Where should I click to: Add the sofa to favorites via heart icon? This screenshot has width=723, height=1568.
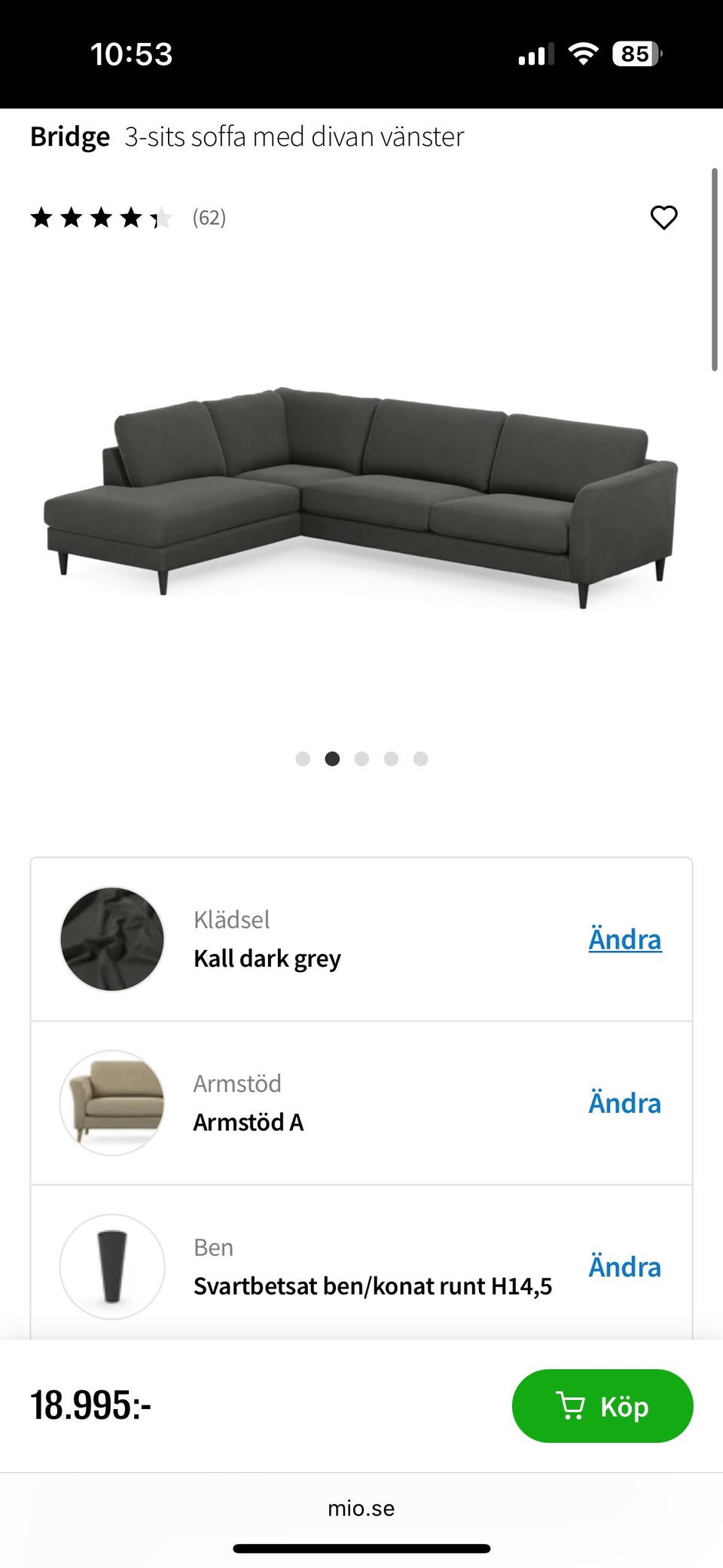(x=662, y=218)
